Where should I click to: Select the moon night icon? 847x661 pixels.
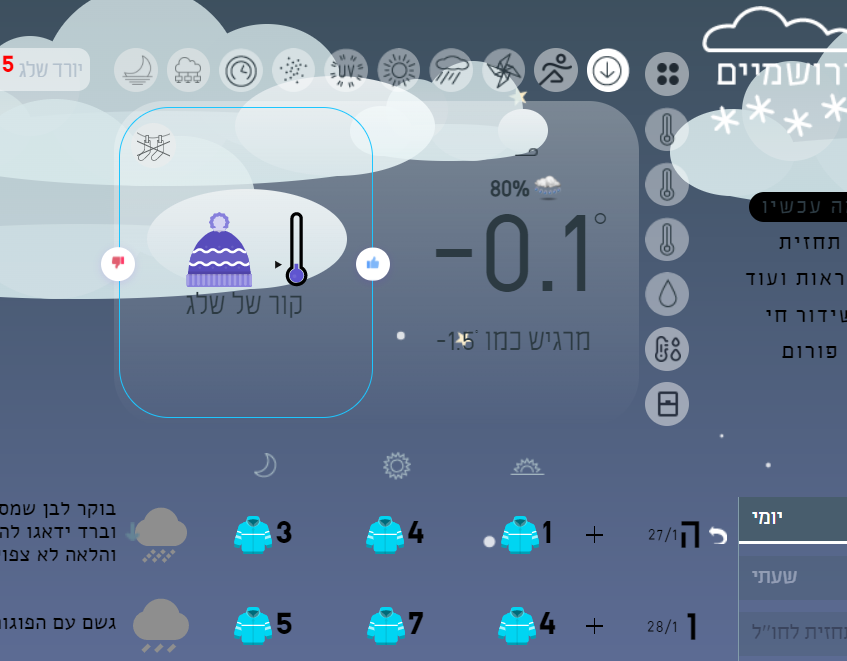136,70
